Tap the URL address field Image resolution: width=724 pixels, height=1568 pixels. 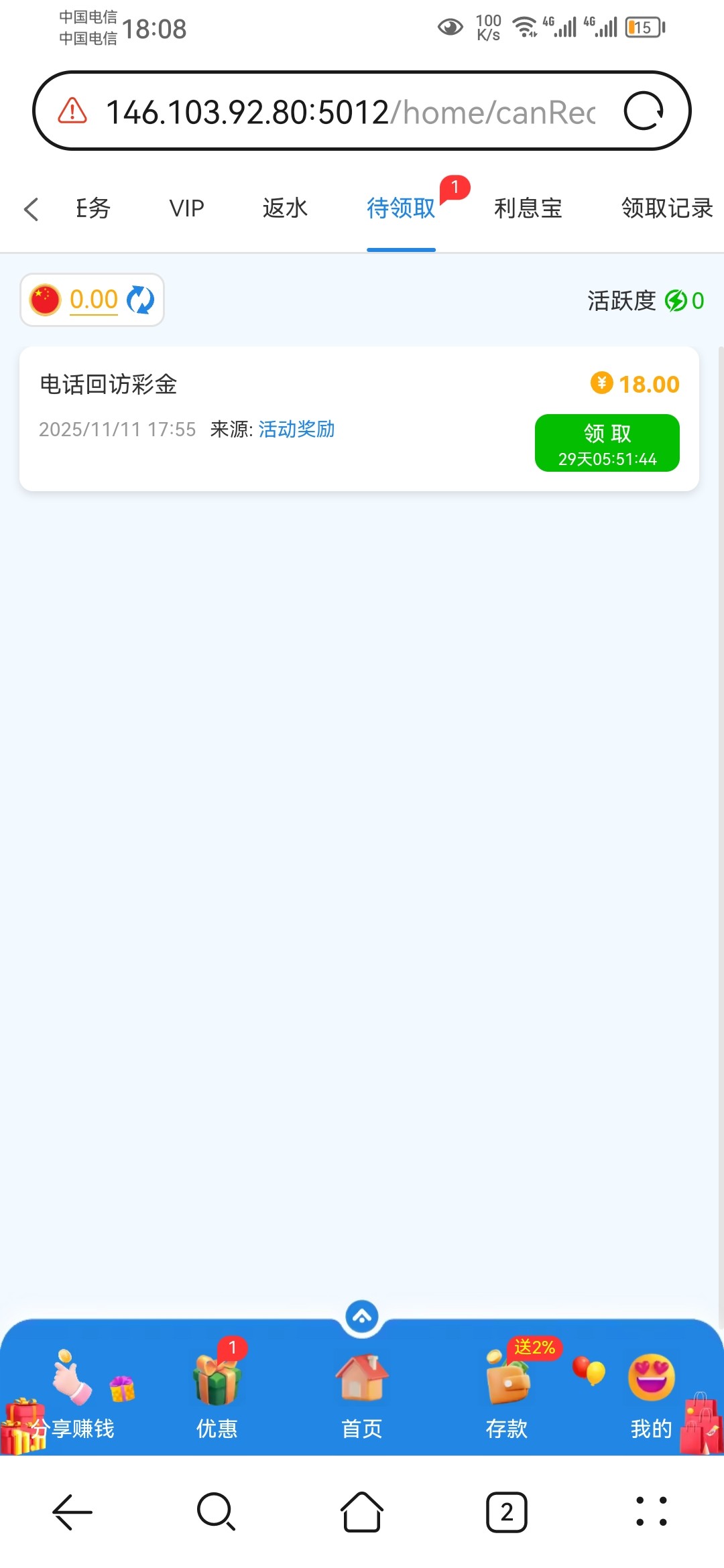pos(349,112)
